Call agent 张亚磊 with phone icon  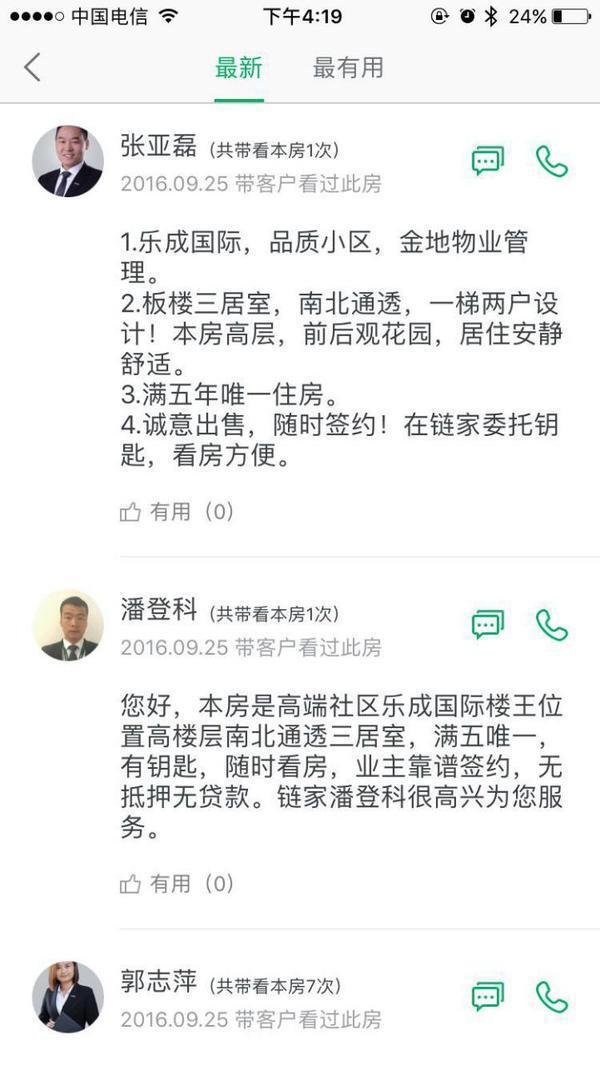[551, 161]
